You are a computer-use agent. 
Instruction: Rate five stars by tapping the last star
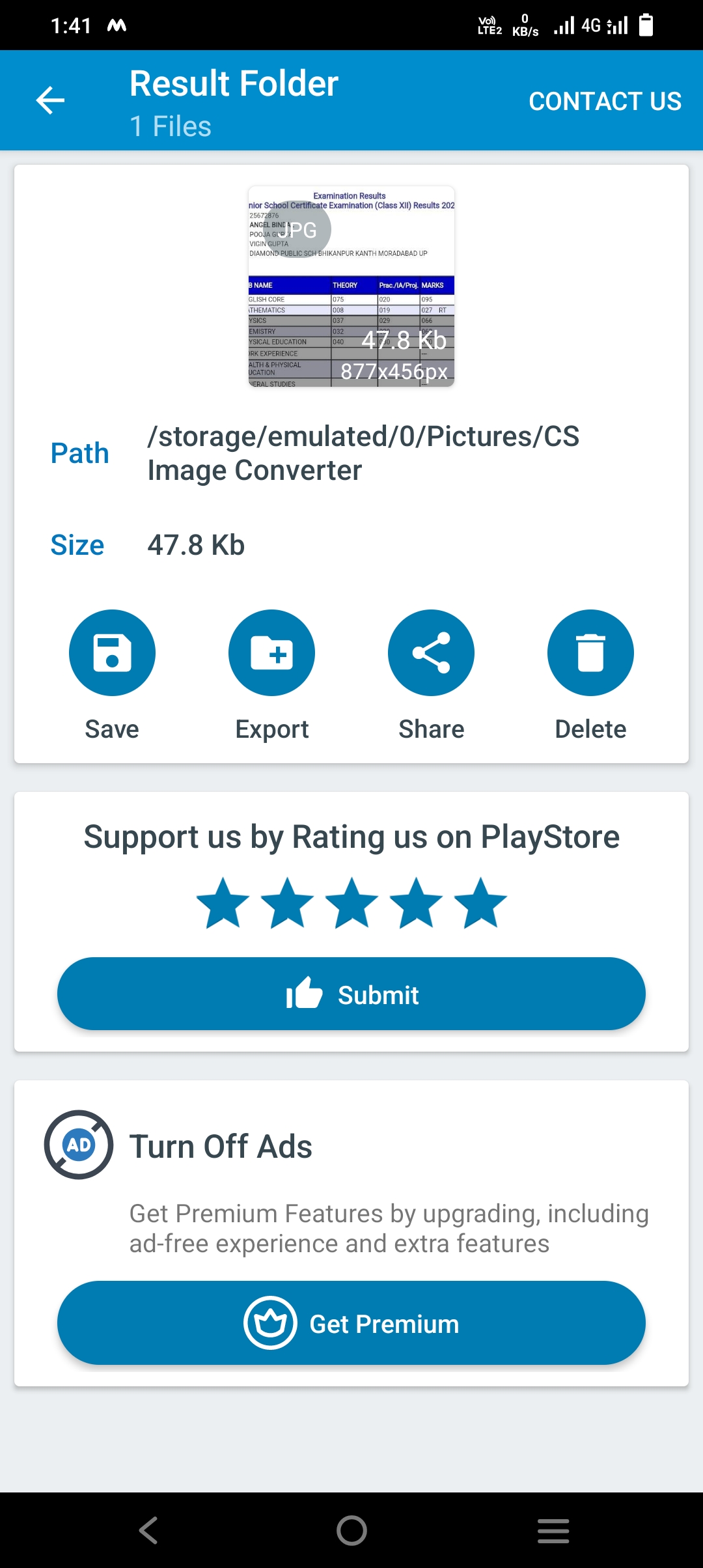click(x=480, y=903)
